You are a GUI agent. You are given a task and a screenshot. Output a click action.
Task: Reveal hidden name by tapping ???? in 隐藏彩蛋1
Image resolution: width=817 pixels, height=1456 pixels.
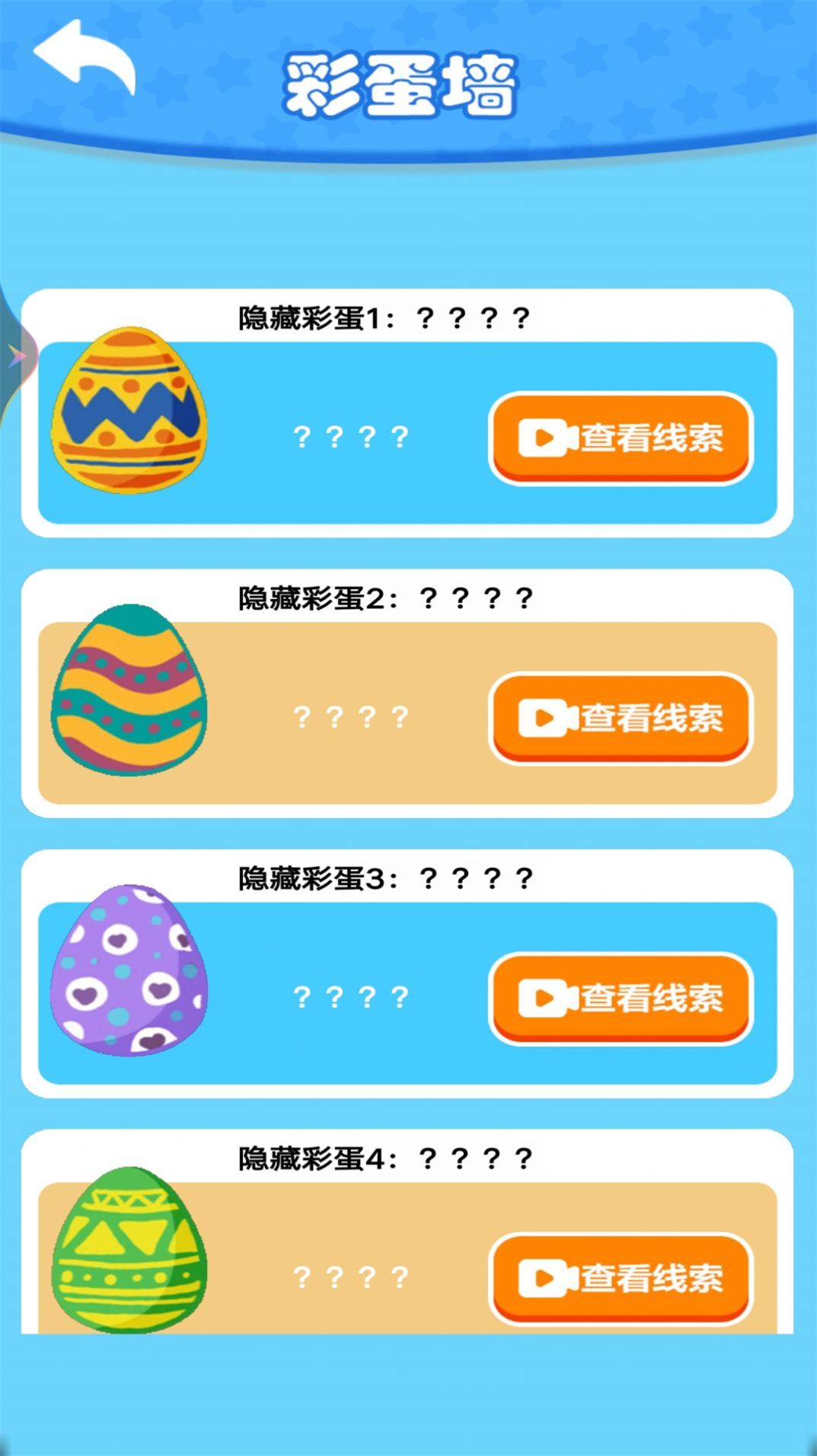tap(350, 436)
